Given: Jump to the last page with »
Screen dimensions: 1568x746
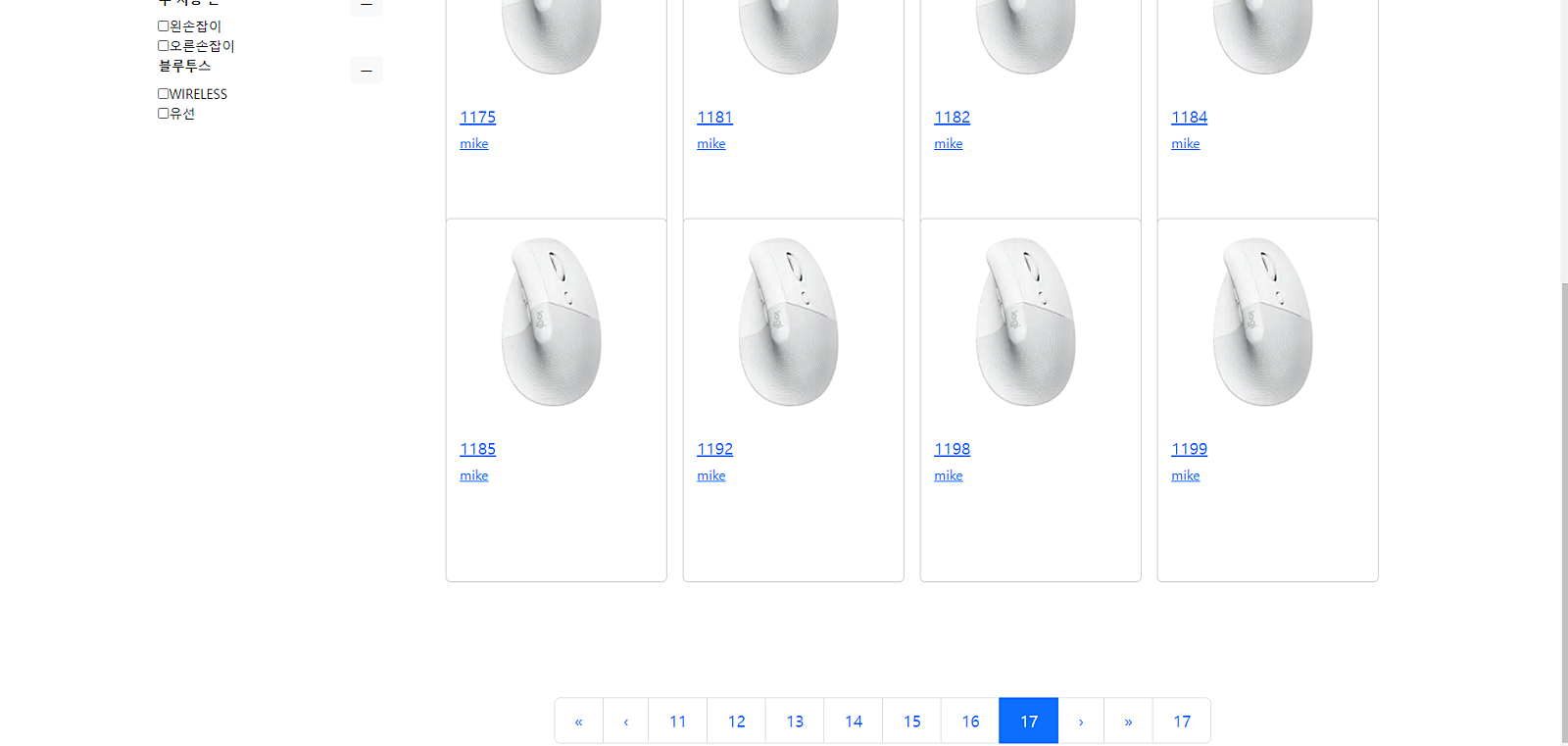Looking at the screenshot, I should pos(1128,721).
